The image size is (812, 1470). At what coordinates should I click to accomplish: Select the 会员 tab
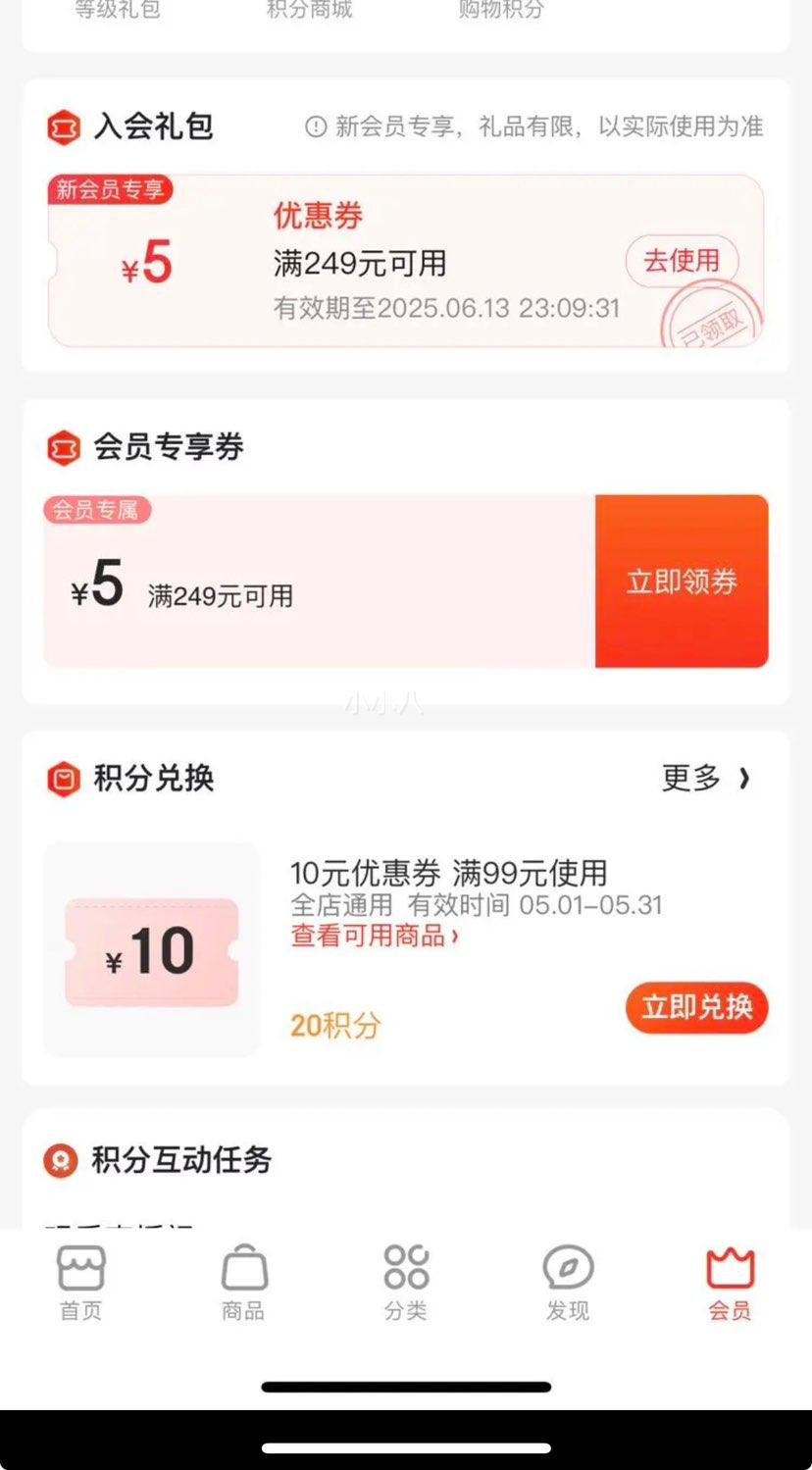pyautogui.click(x=731, y=1284)
